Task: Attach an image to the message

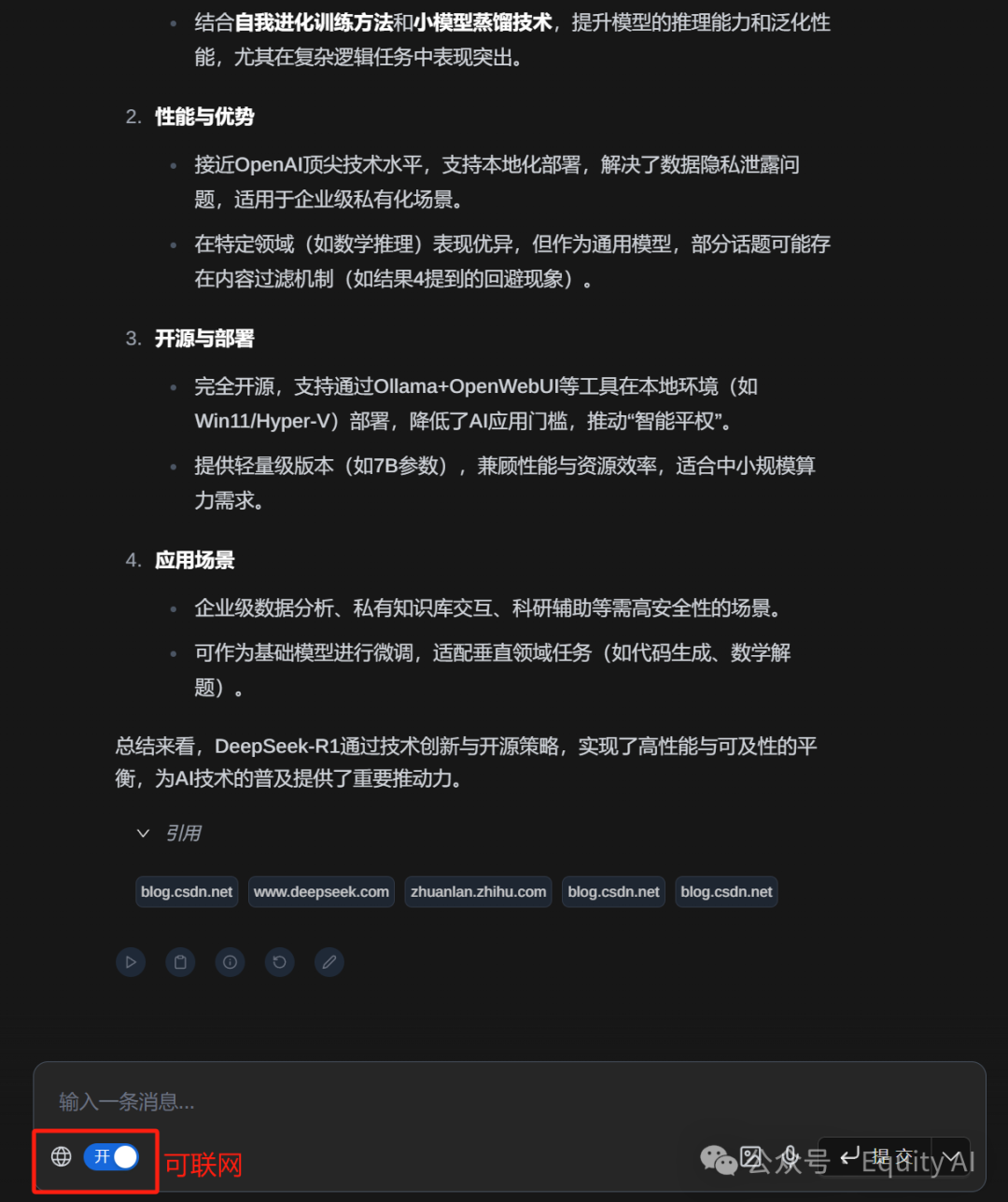Action: [750, 1157]
